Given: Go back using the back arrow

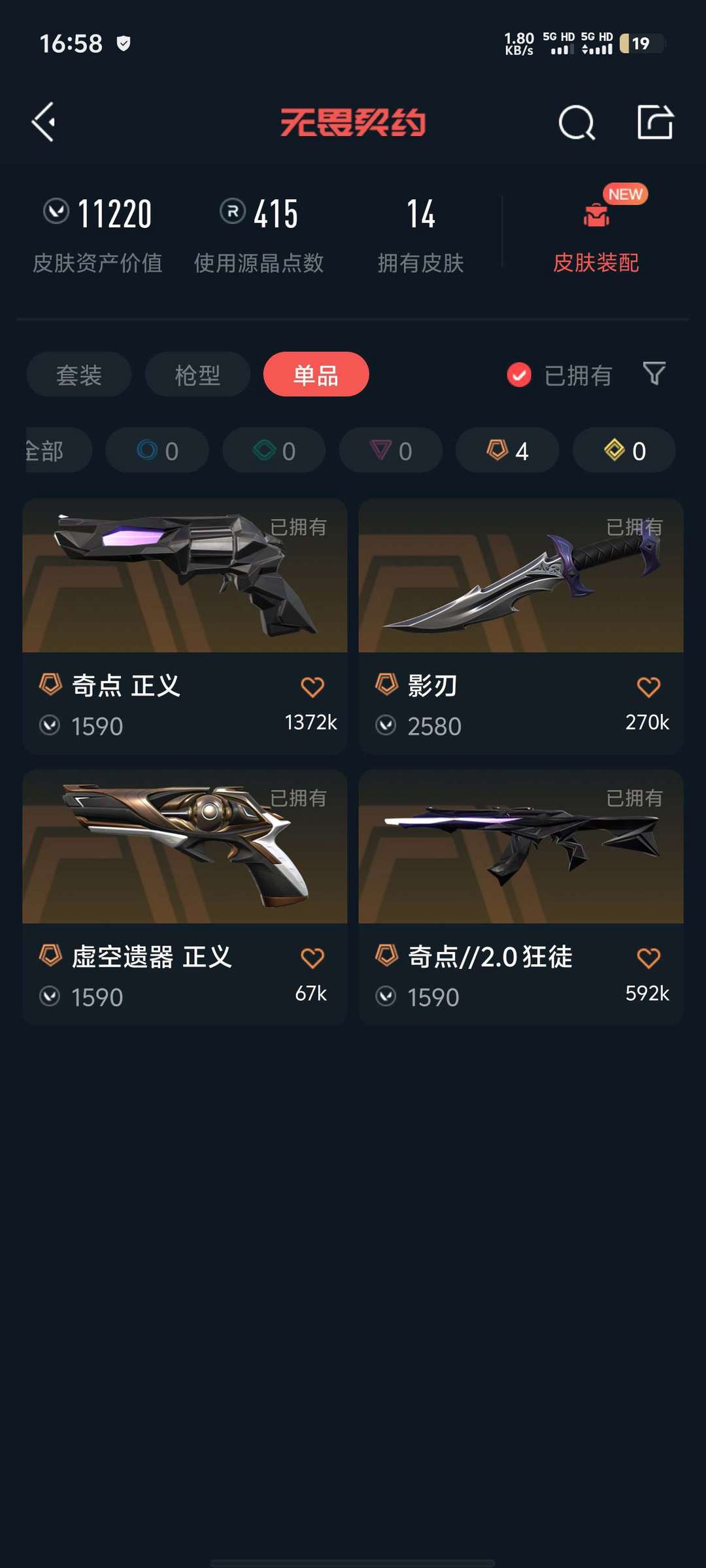Looking at the screenshot, I should pos(43,122).
